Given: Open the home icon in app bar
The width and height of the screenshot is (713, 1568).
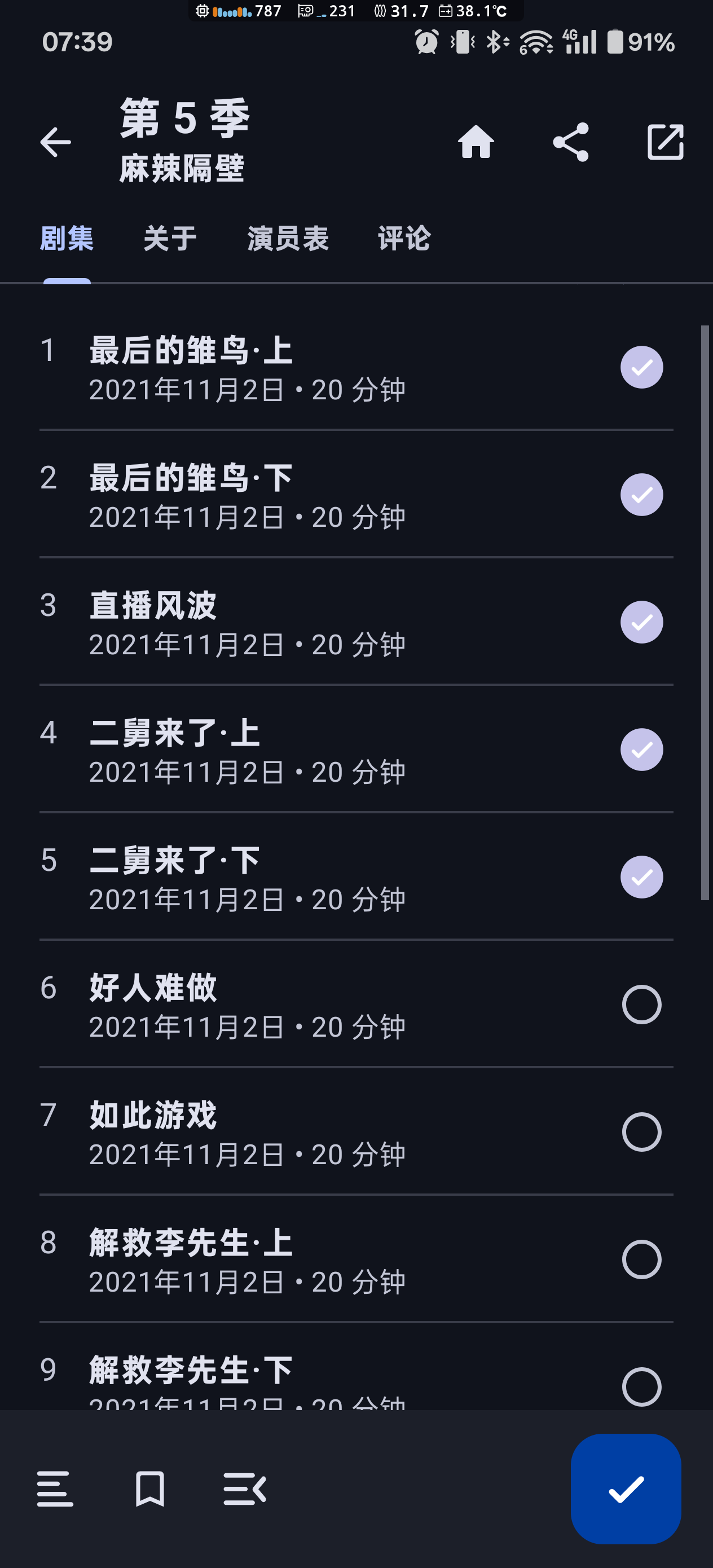Looking at the screenshot, I should pos(476,142).
